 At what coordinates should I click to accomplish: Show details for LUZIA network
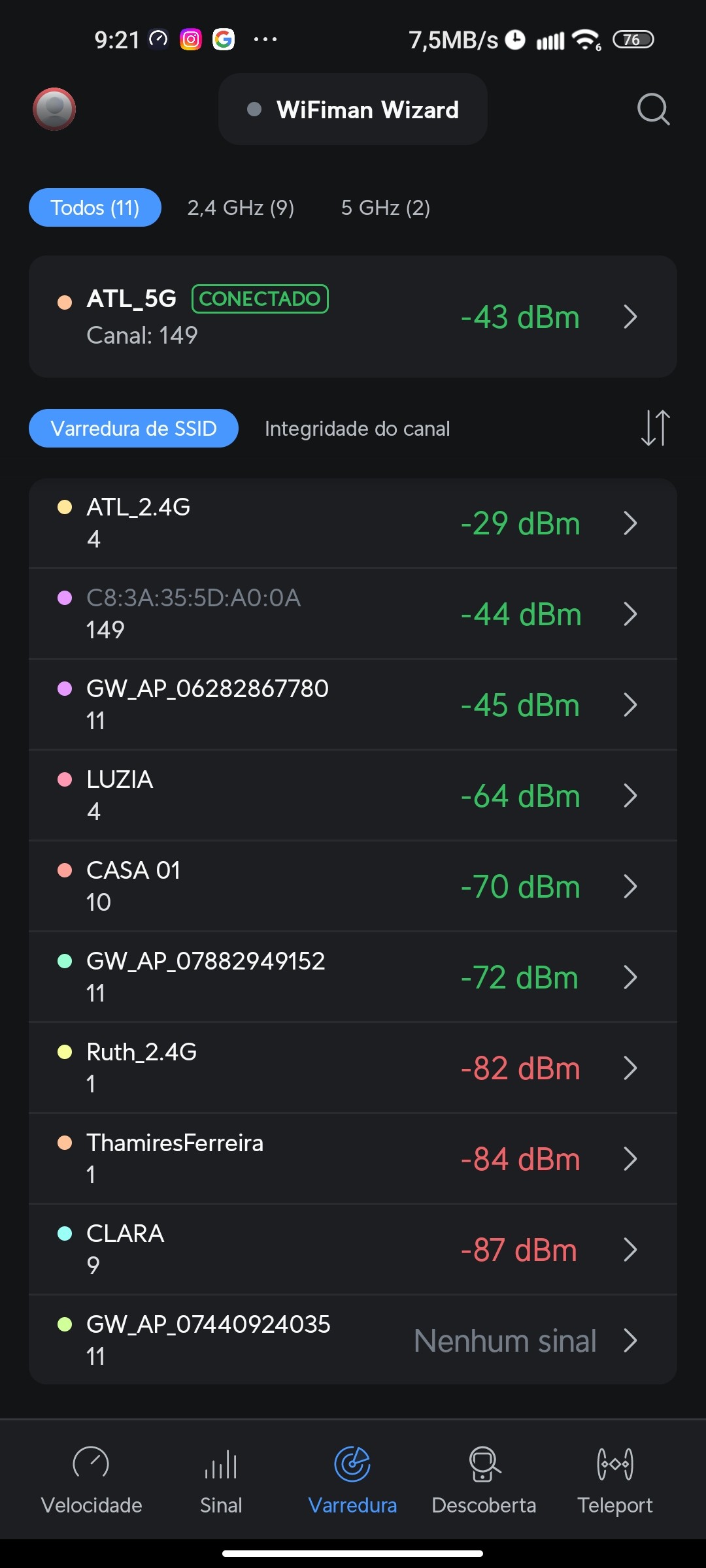[x=353, y=796]
